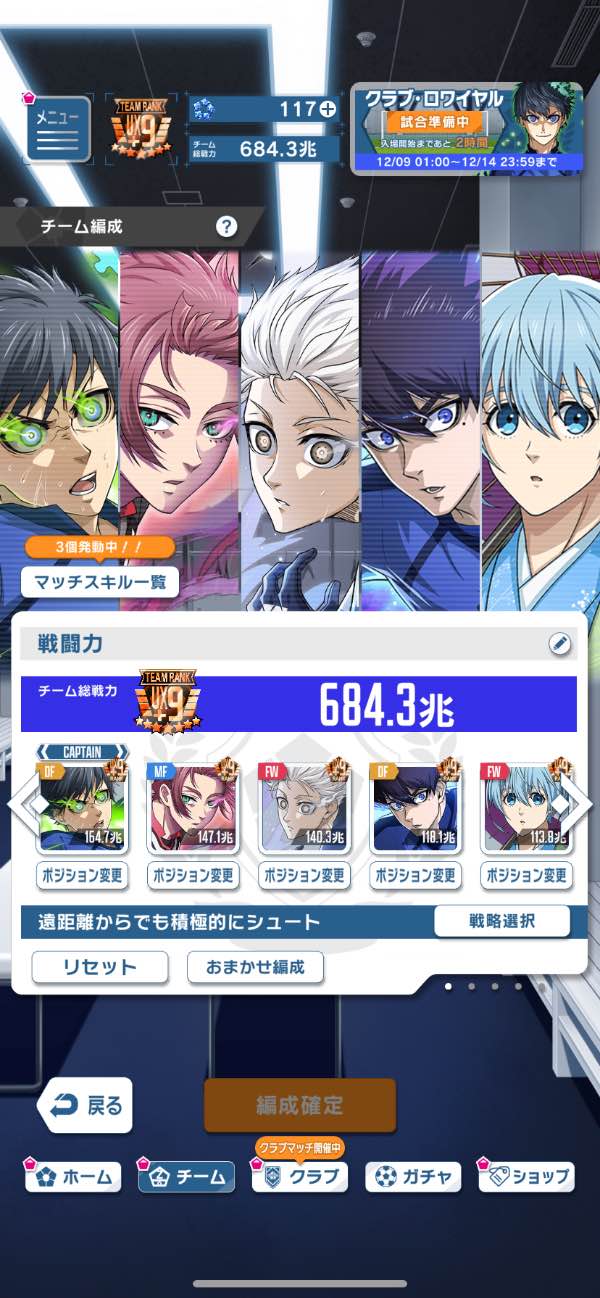The image size is (600, 1298).
Task: Switch to the クラブ tab
Action: click(300, 1177)
